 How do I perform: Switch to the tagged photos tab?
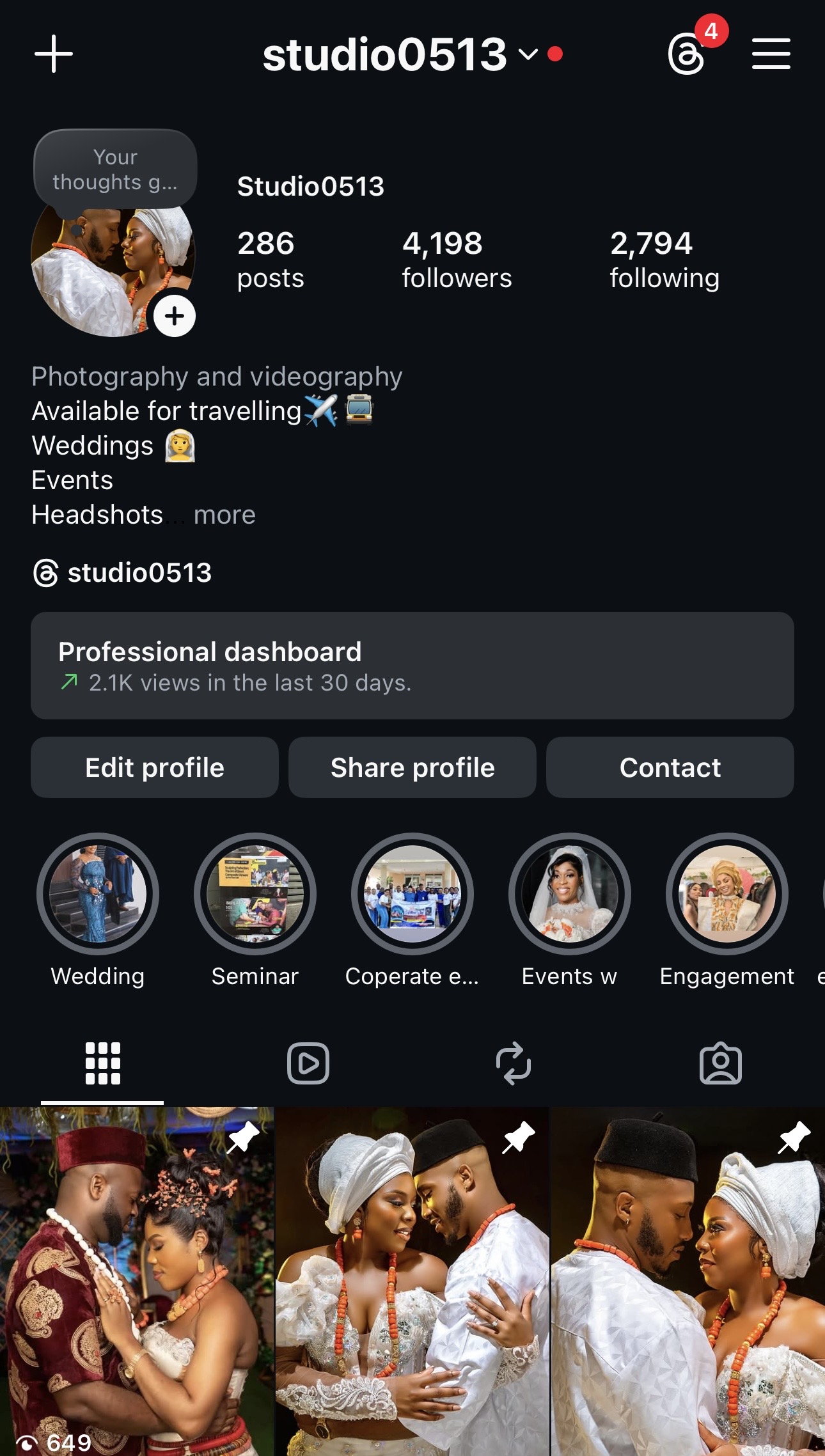coord(720,1063)
